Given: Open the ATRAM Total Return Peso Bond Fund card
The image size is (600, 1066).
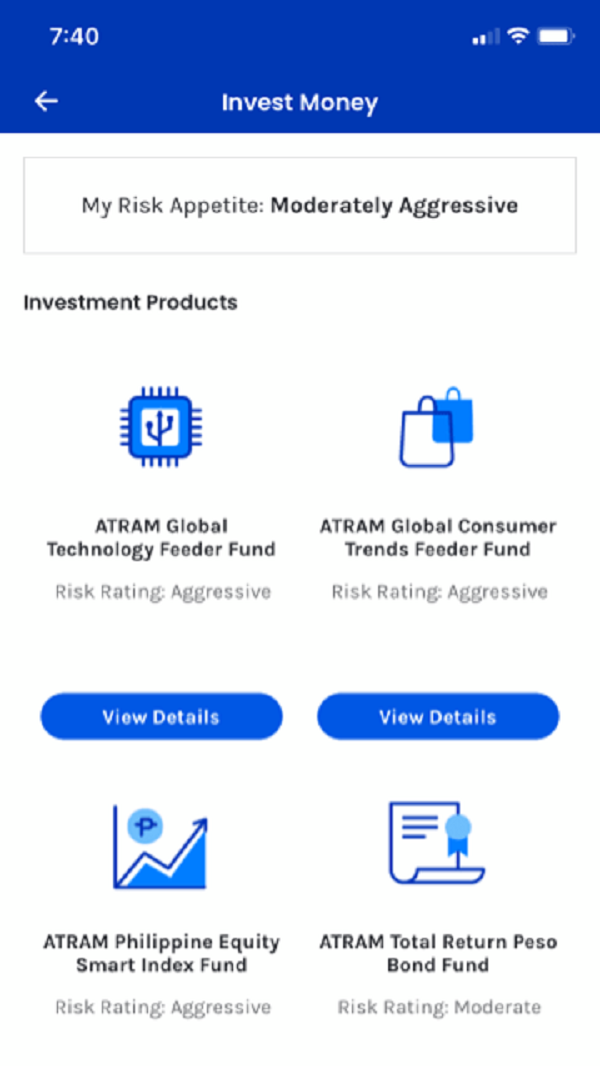Looking at the screenshot, I should point(438,900).
